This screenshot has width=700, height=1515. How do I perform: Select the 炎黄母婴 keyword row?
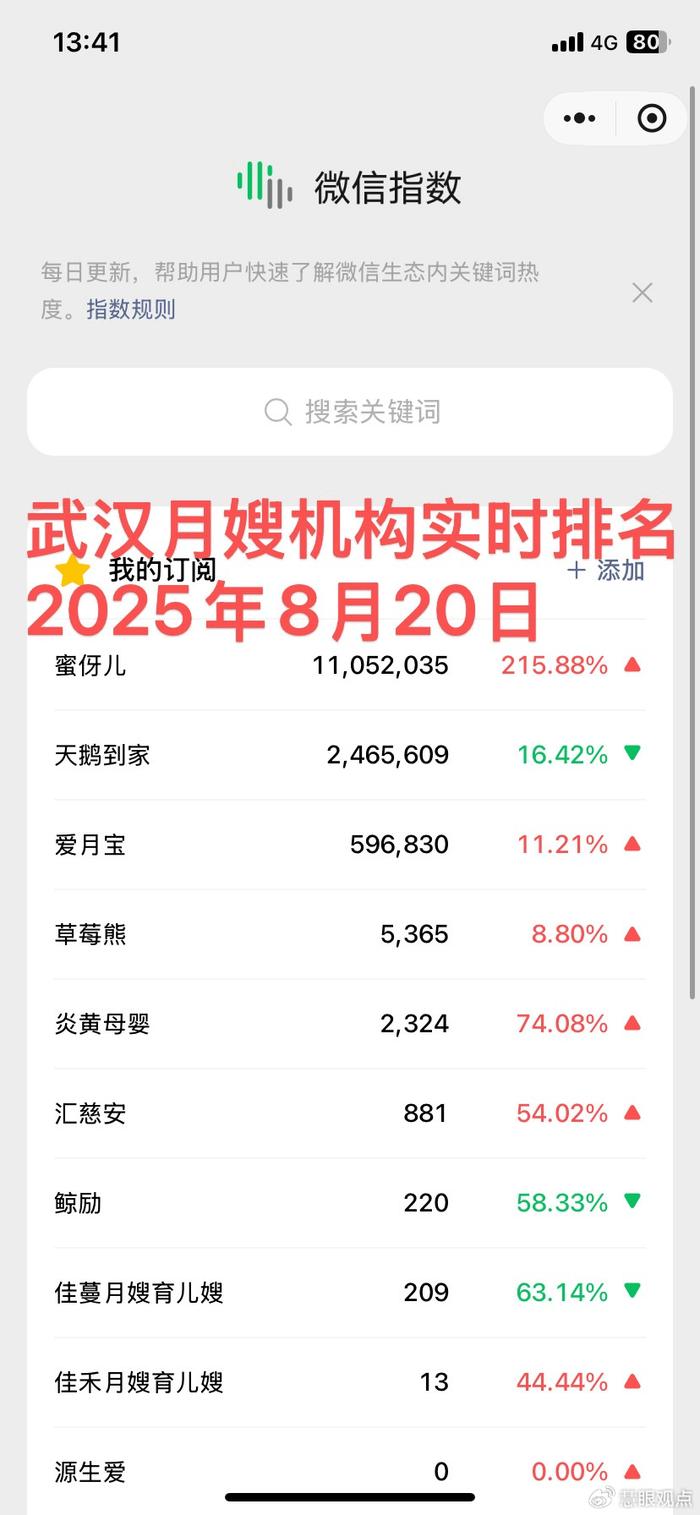pyautogui.click(x=350, y=1024)
